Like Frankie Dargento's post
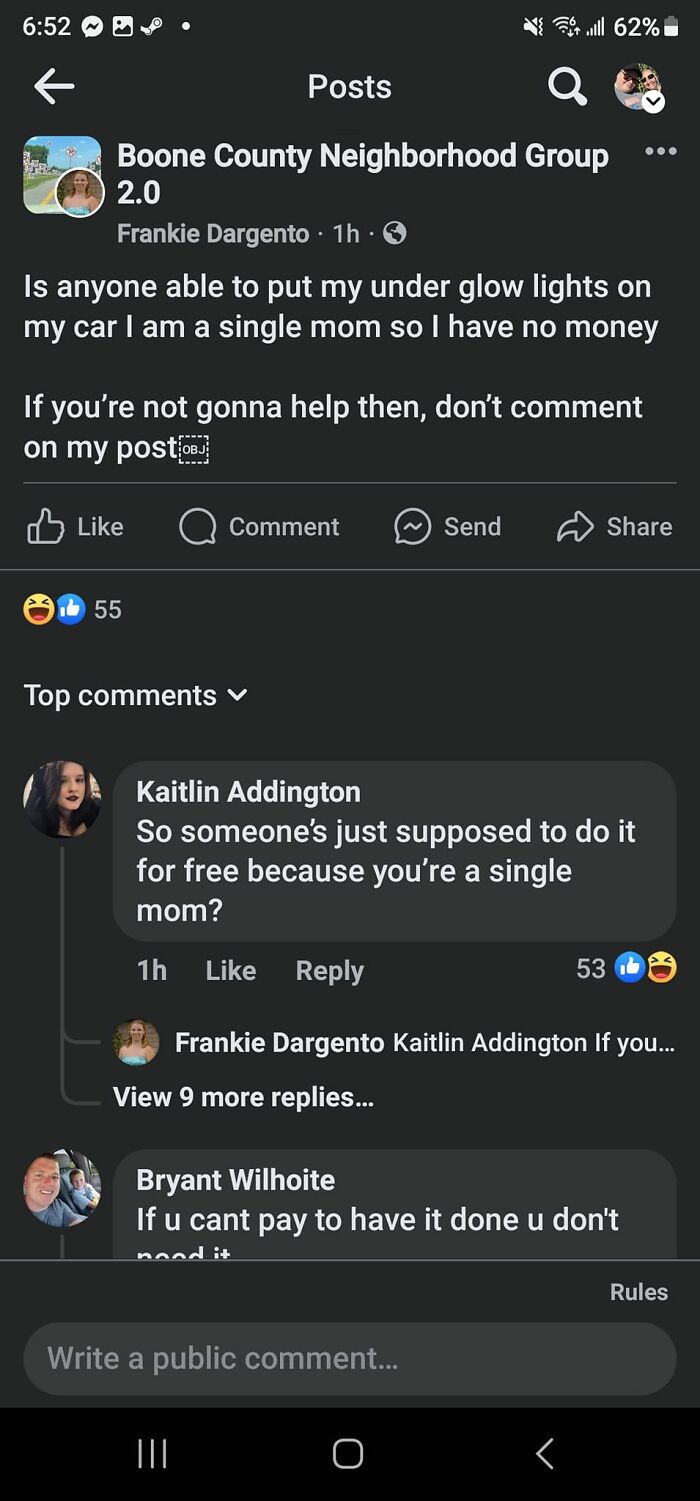 click(x=76, y=527)
